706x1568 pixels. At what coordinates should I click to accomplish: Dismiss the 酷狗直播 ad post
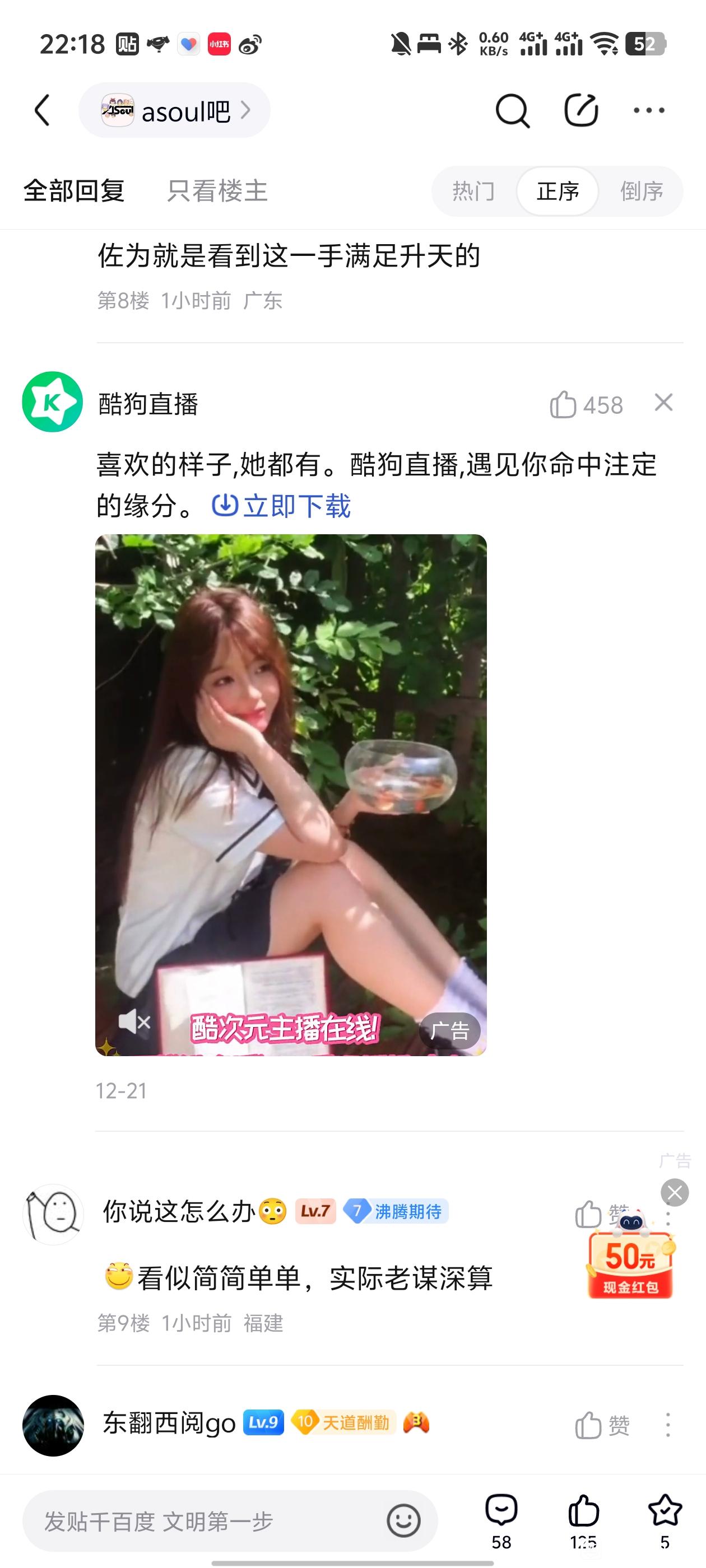663,402
